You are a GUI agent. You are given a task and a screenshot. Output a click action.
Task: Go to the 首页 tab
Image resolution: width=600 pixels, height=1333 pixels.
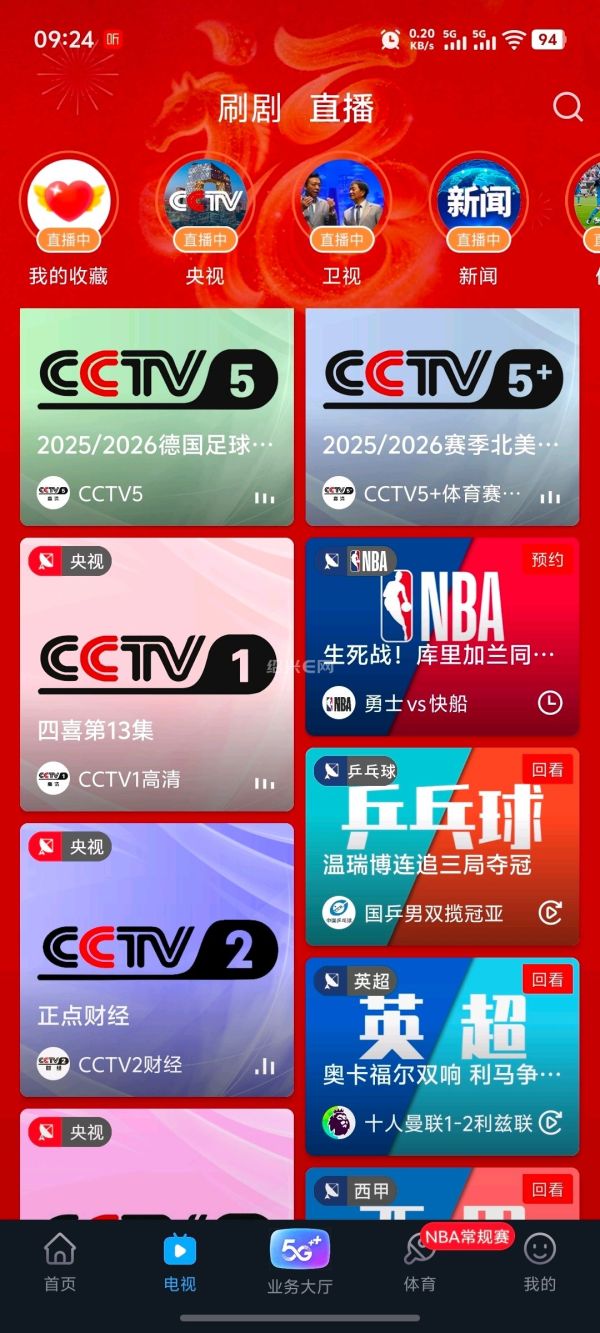(x=60, y=1262)
